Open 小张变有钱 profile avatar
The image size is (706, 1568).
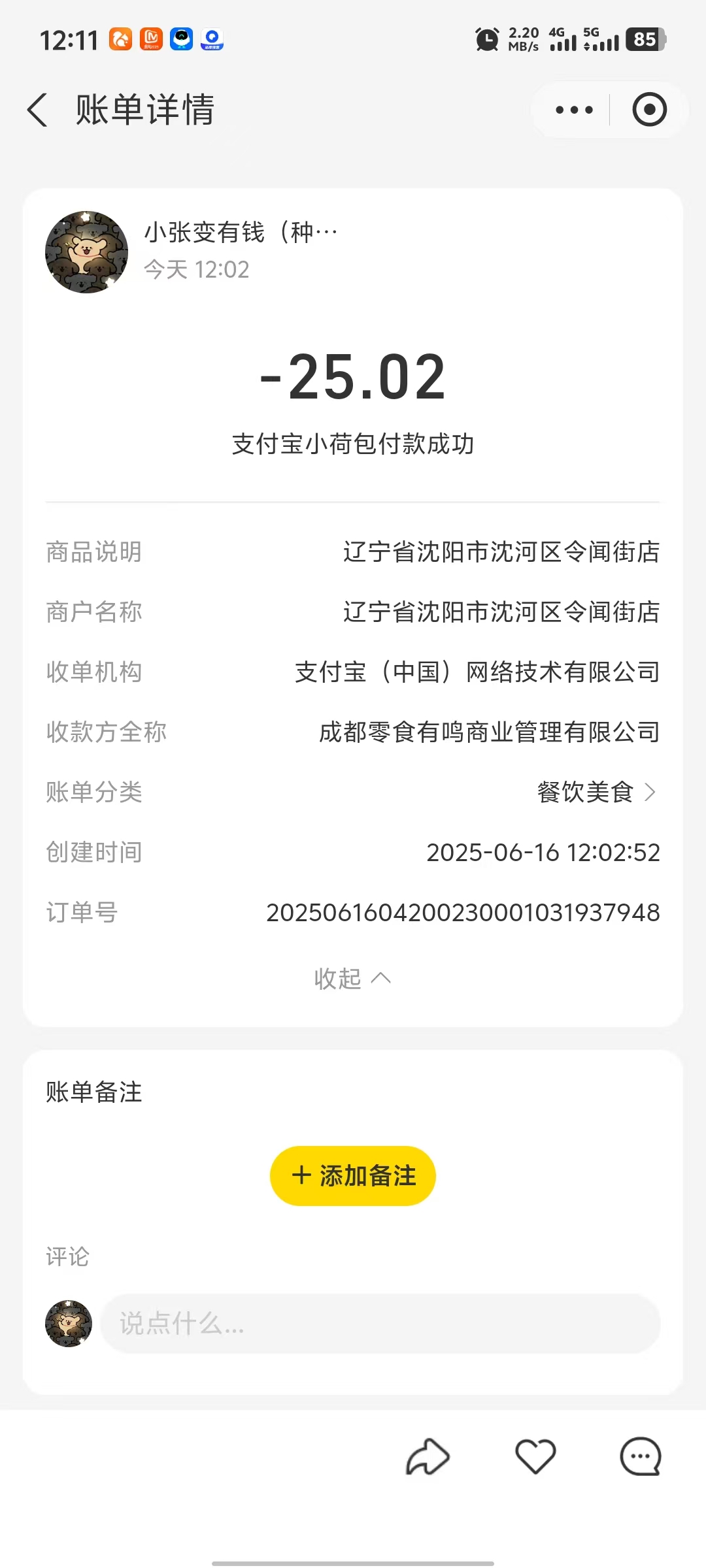tap(86, 252)
